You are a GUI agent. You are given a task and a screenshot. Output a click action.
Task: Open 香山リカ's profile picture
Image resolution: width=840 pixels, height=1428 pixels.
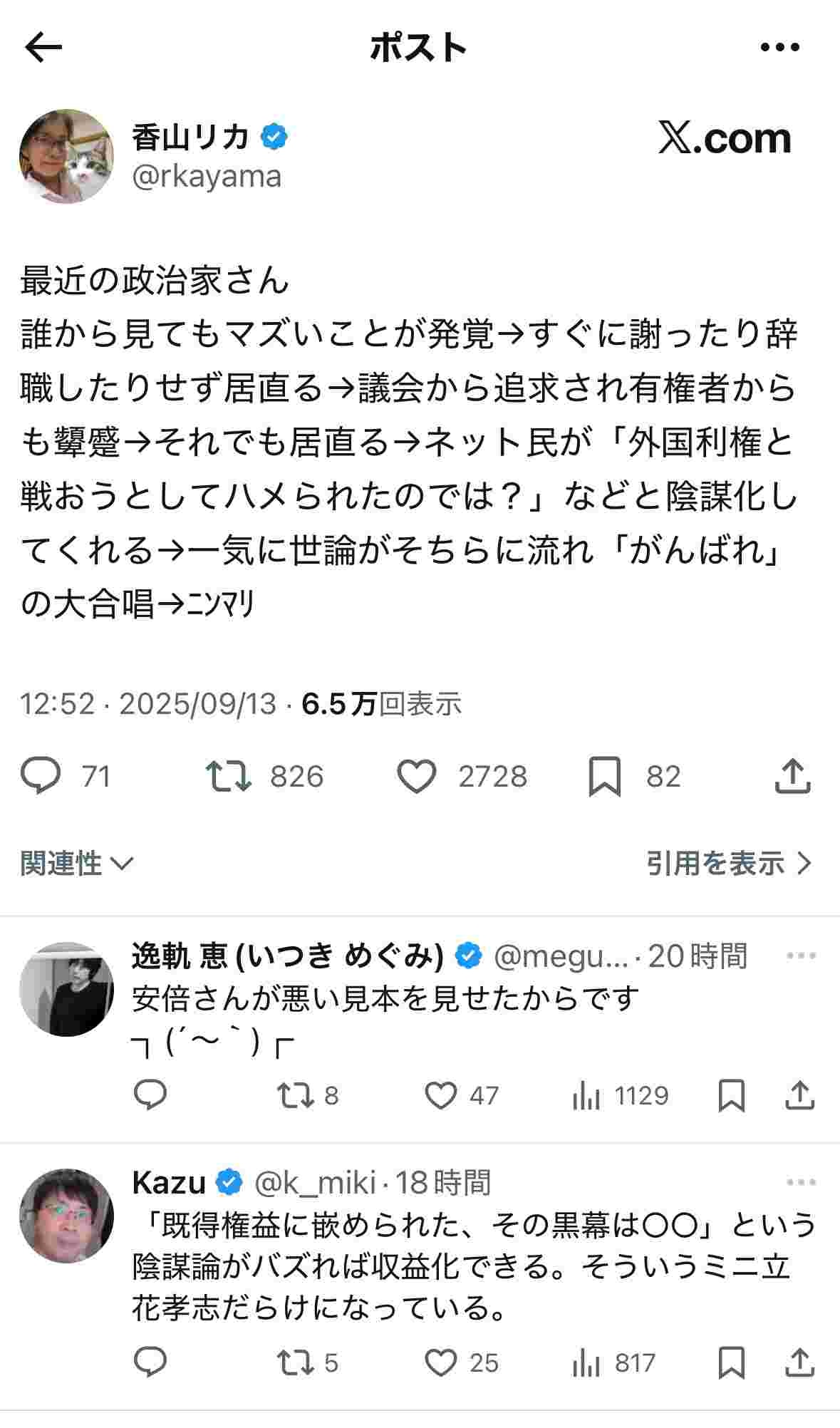tap(66, 156)
